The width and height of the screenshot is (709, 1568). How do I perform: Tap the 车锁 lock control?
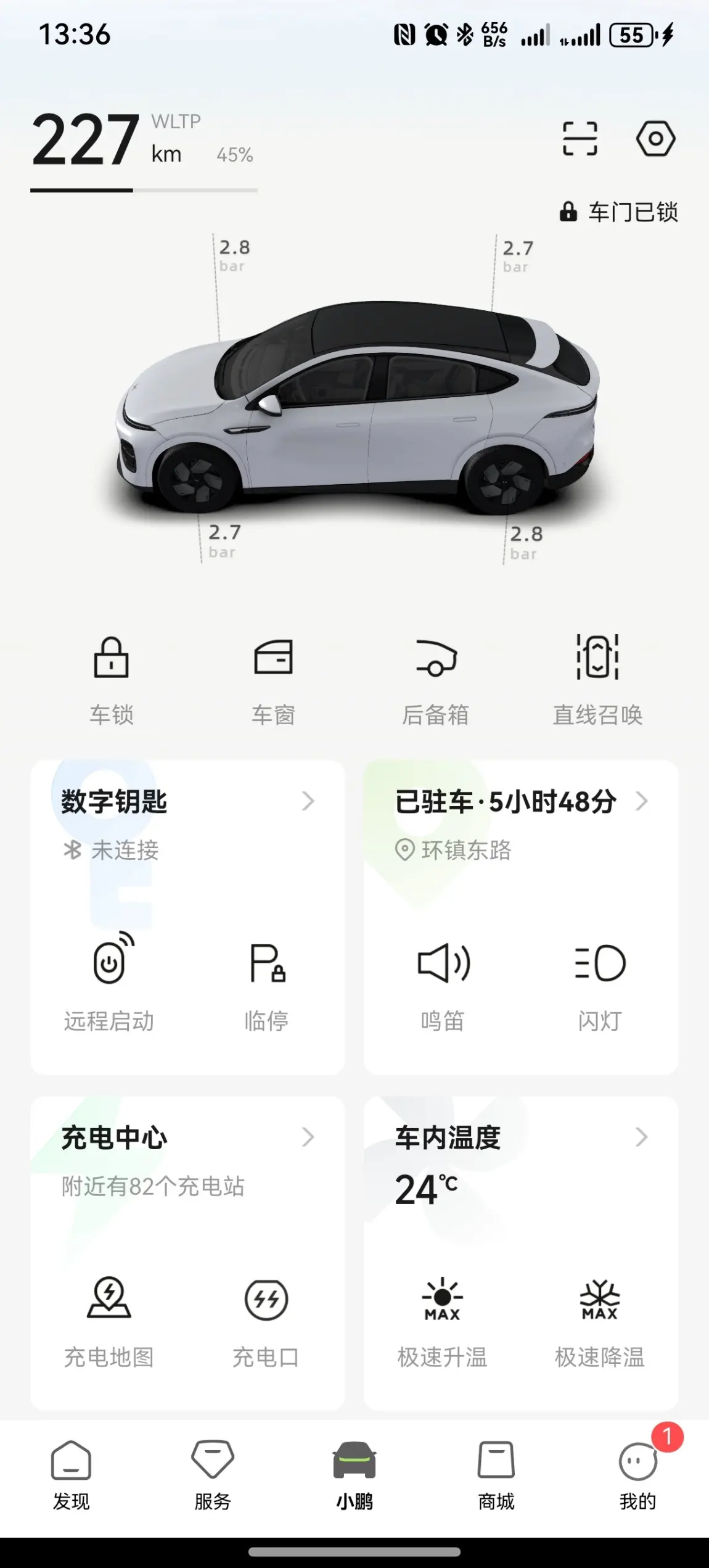[112, 679]
